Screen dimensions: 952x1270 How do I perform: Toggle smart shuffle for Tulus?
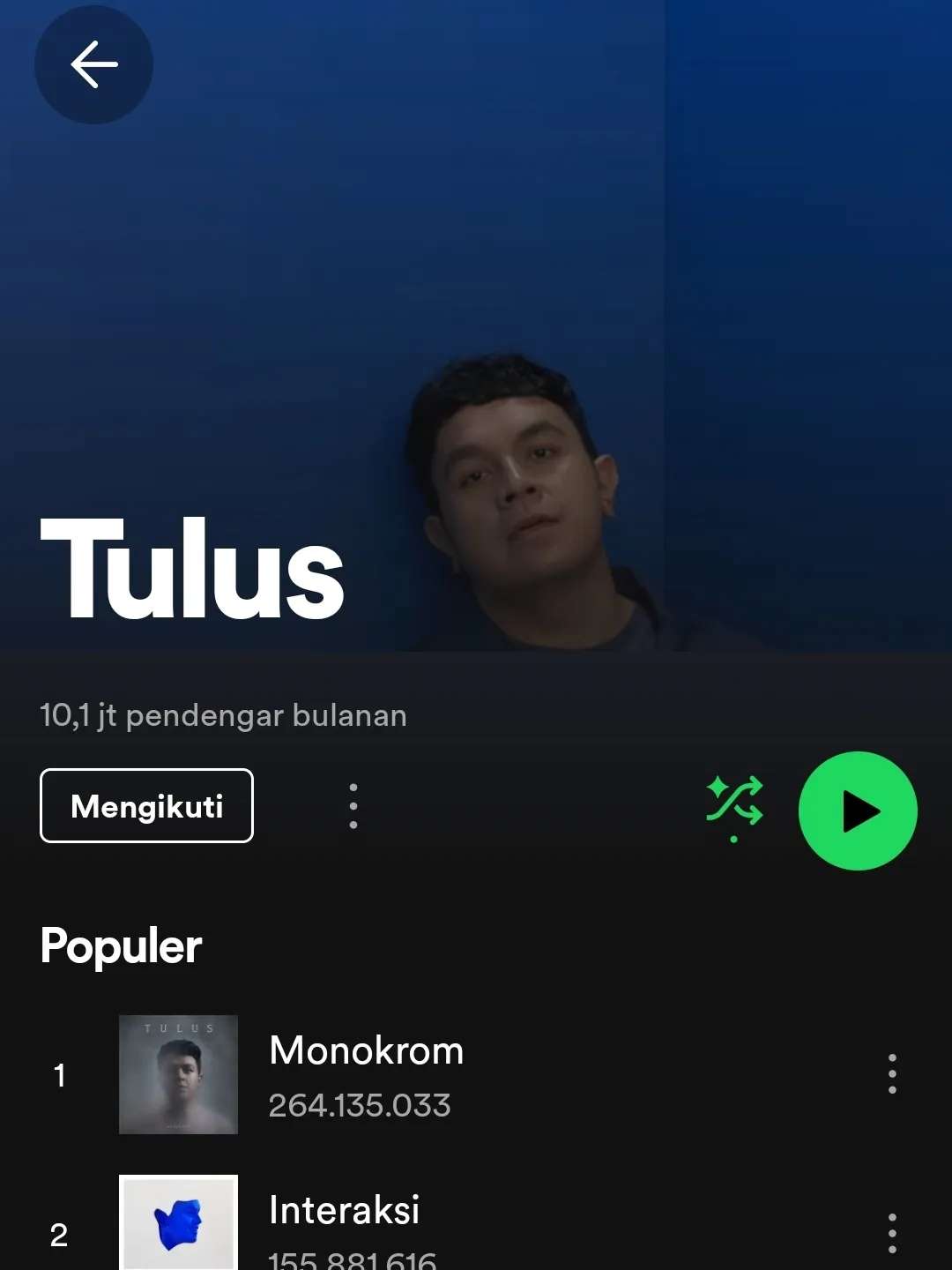coord(734,803)
